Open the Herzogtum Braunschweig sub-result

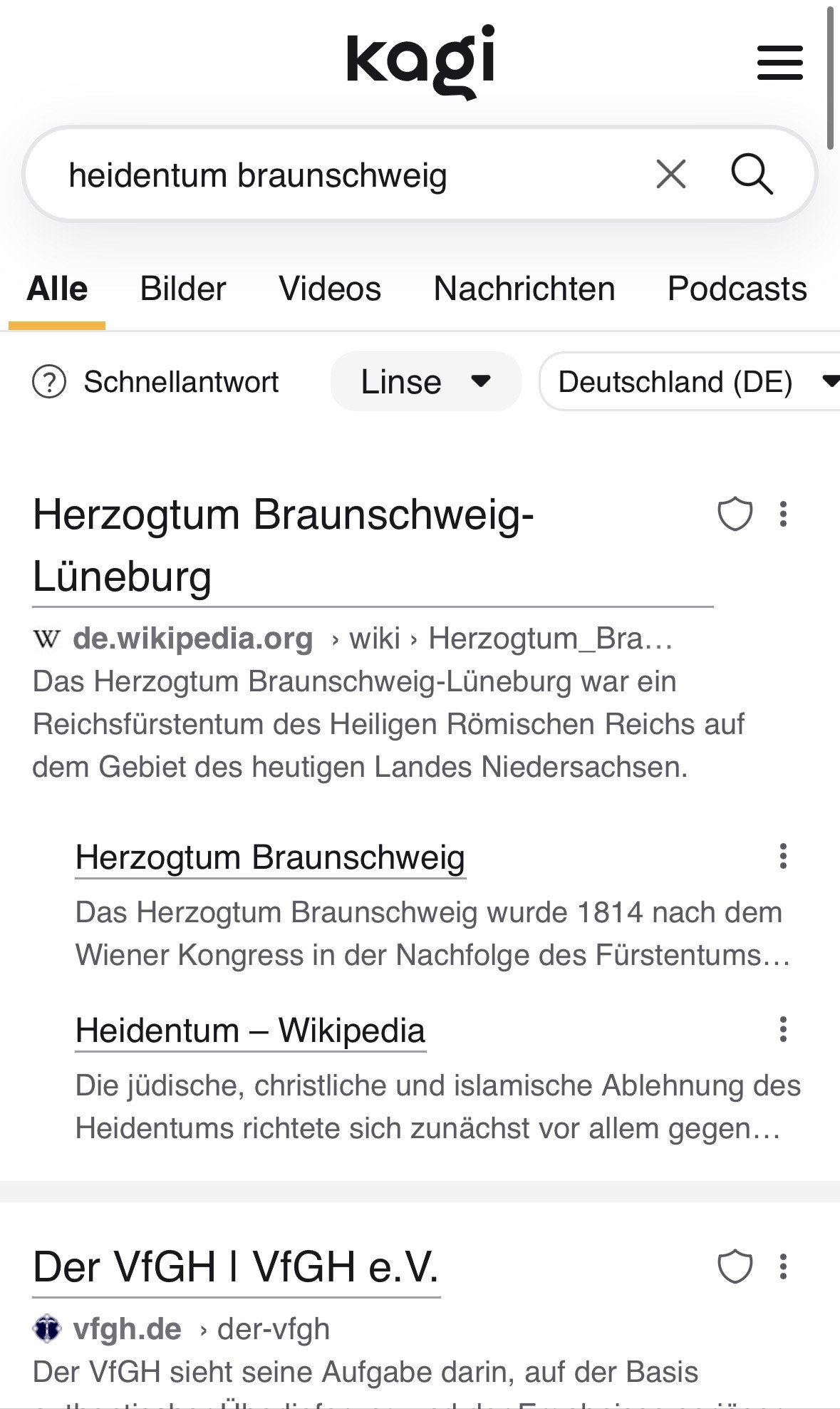[270, 857]
